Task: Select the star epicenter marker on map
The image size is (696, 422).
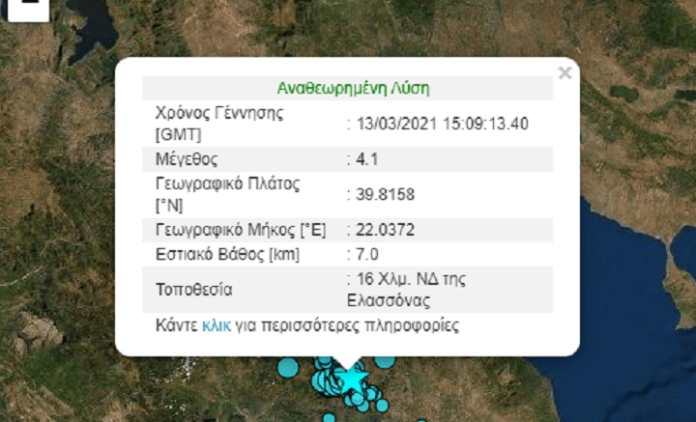Action: (352, 381)
